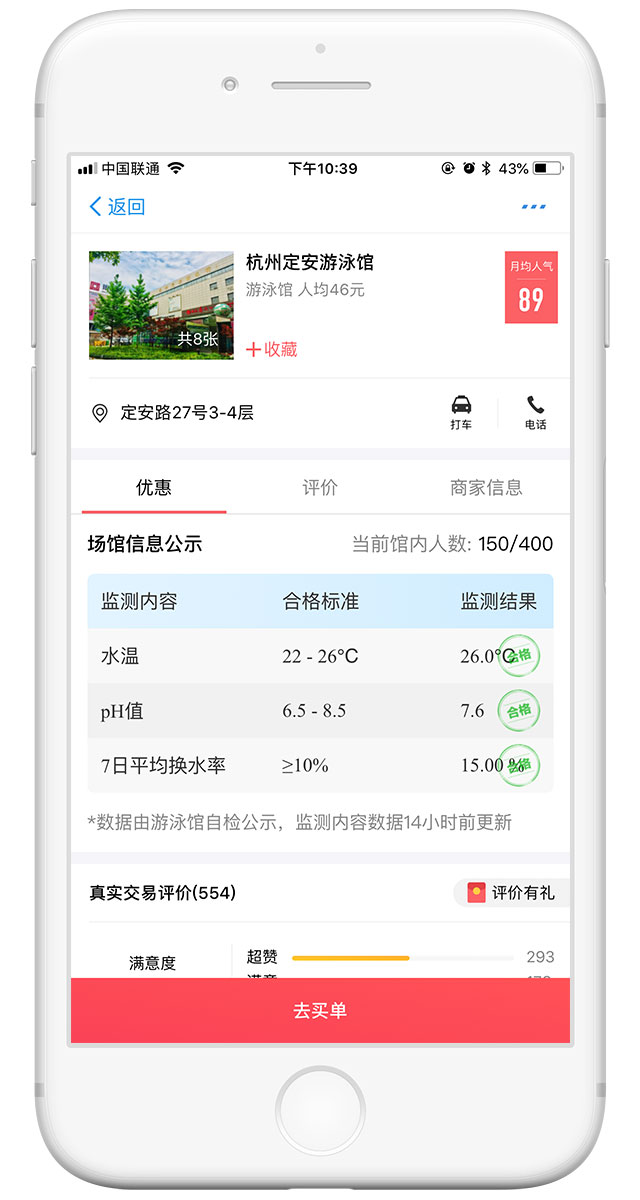Image resolution: width=640 pixels, height=1200 pixels.
Task: Open the address 定安路27号3-4层
Action: (x=186, y=412)
